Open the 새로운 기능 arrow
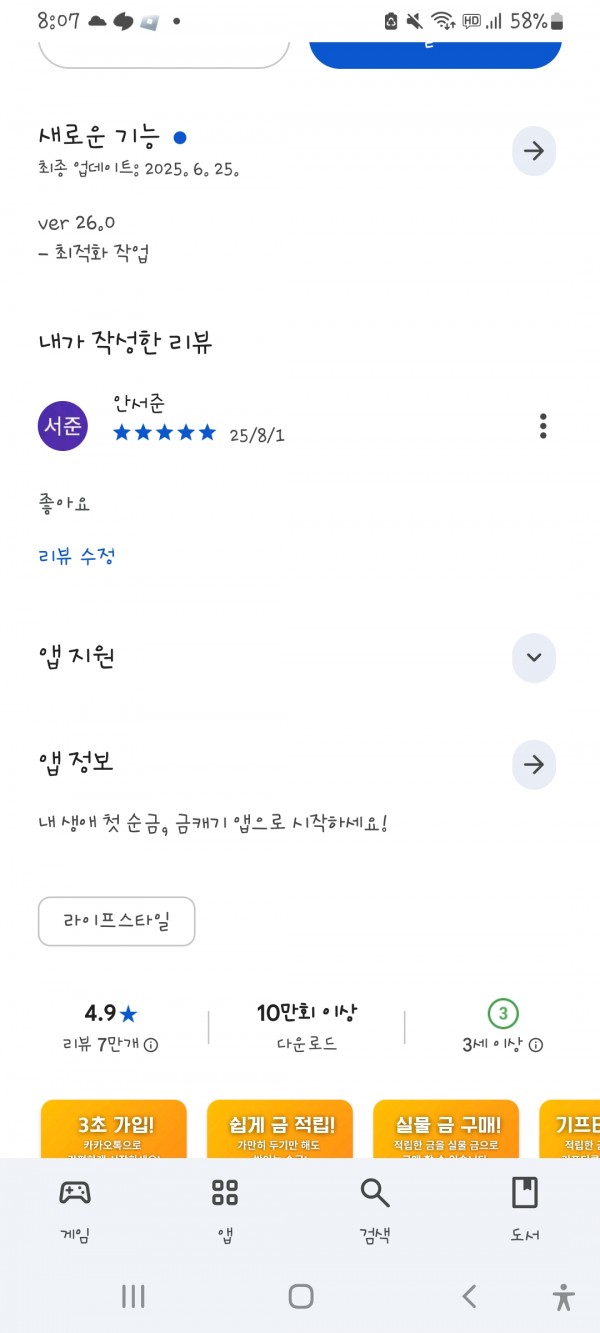 (x=533, y=151)
